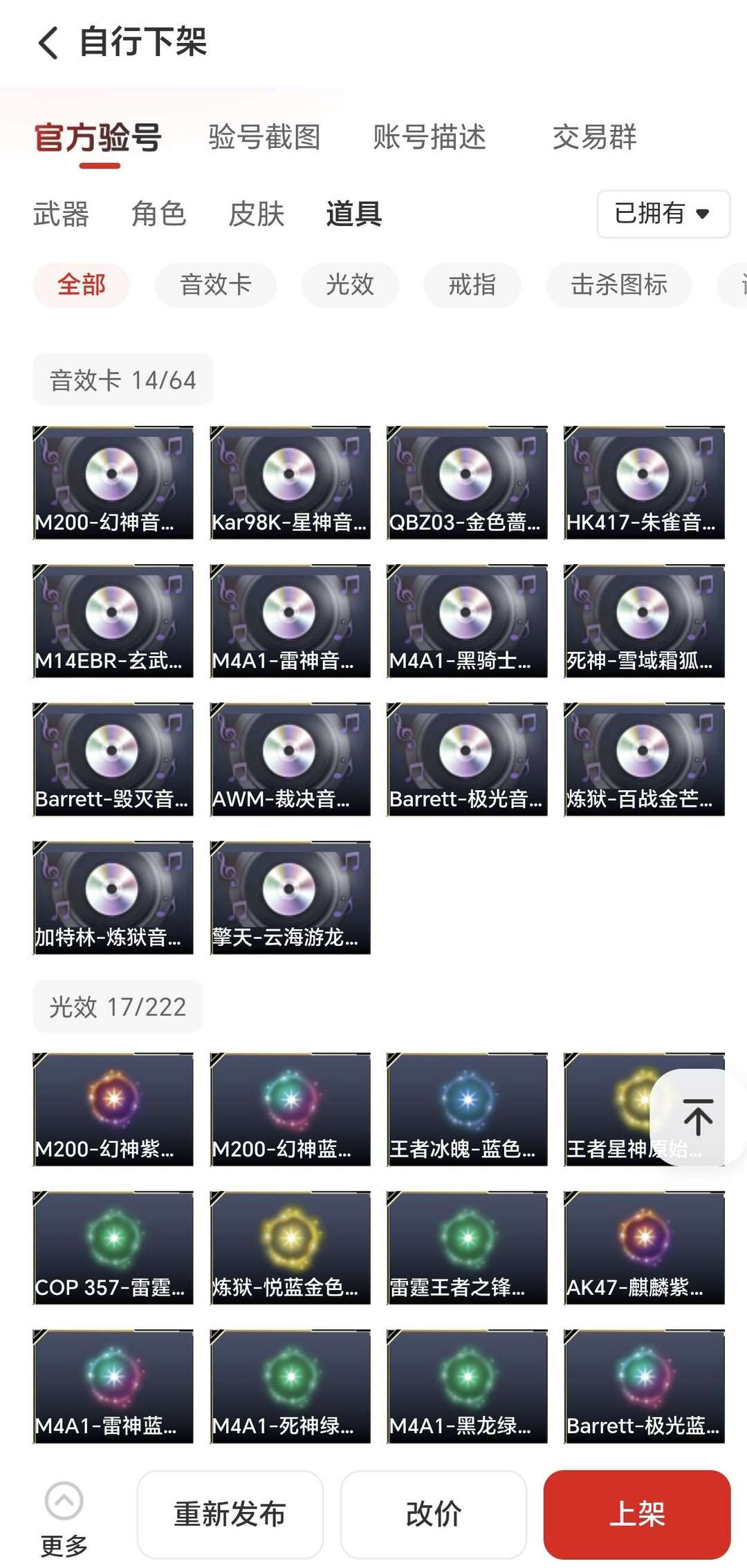747x1568 pixels.
Task: Tap the 重新发布 button
Action: (230, 1513)
